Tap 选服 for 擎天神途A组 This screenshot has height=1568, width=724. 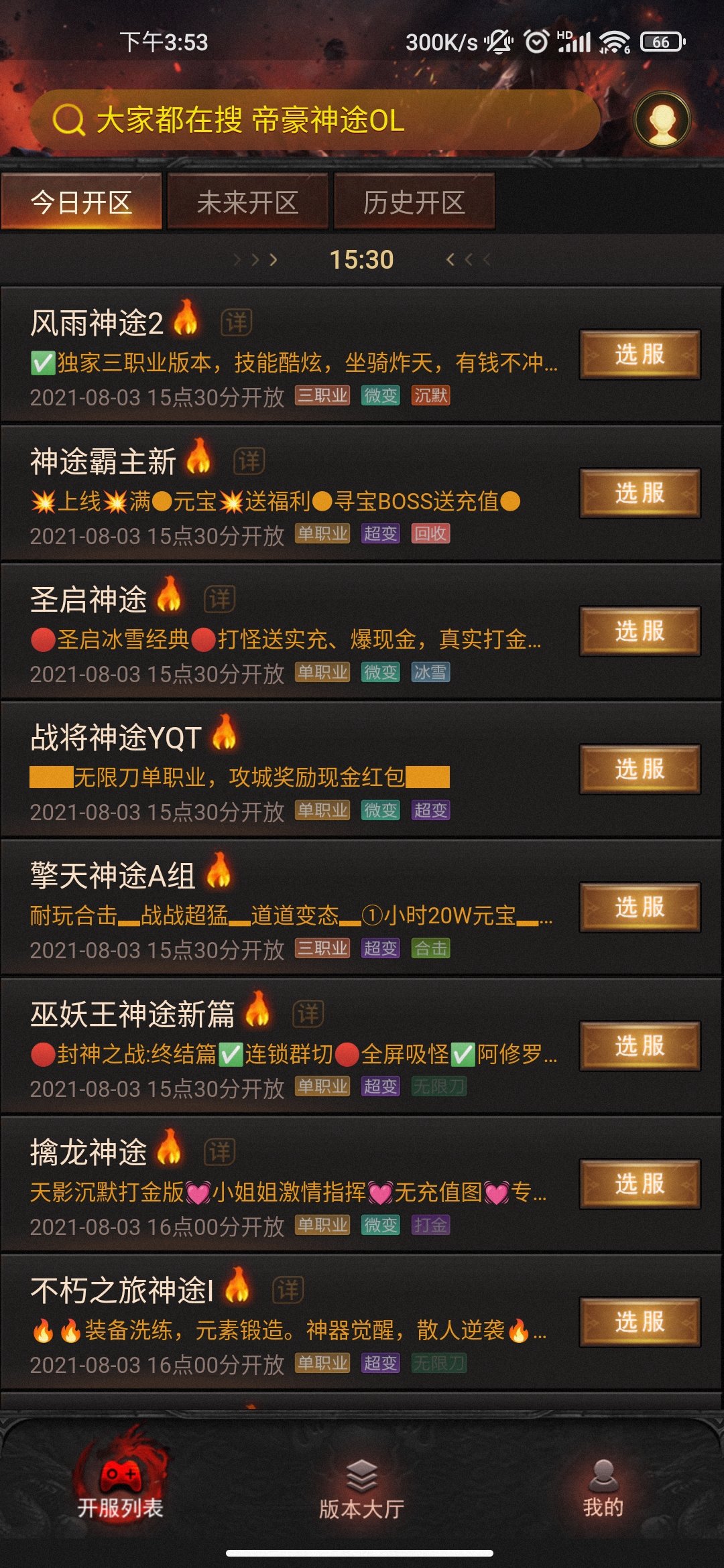click(640, 907)
